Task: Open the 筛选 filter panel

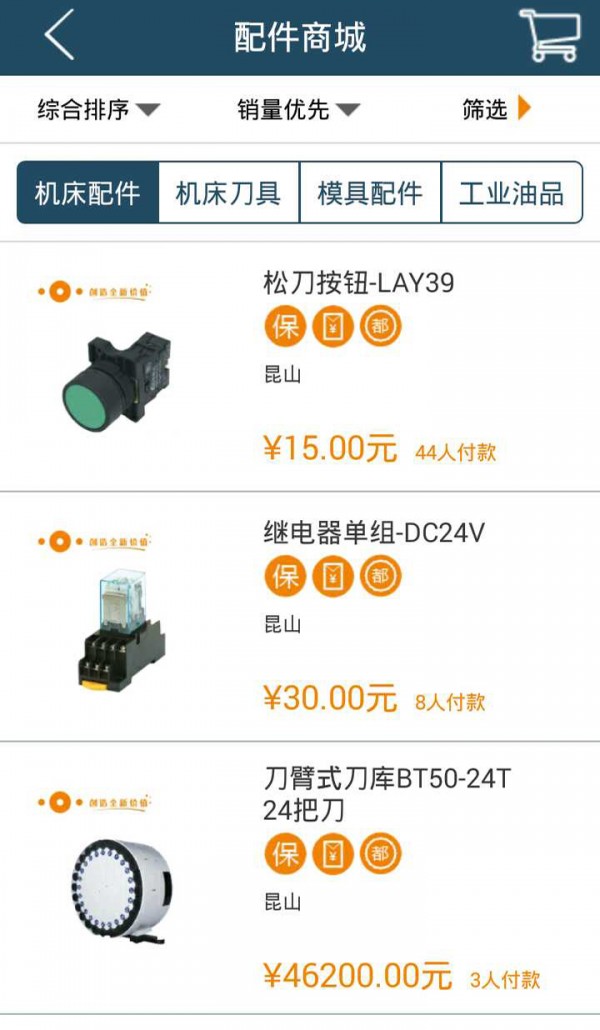Action: click(496, 109)
